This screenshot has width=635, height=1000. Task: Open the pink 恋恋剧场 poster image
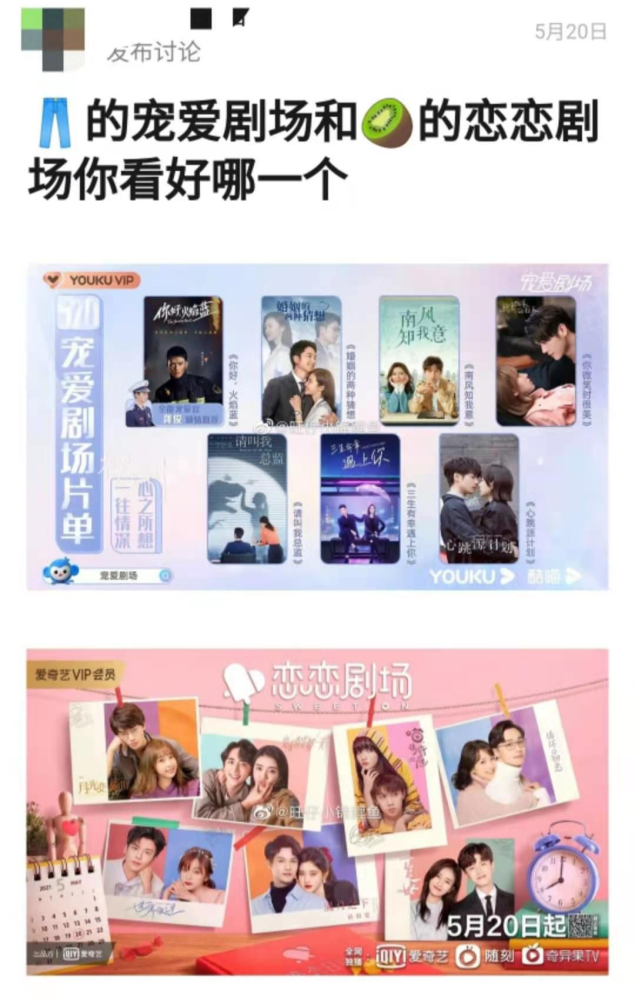[317, 810]
